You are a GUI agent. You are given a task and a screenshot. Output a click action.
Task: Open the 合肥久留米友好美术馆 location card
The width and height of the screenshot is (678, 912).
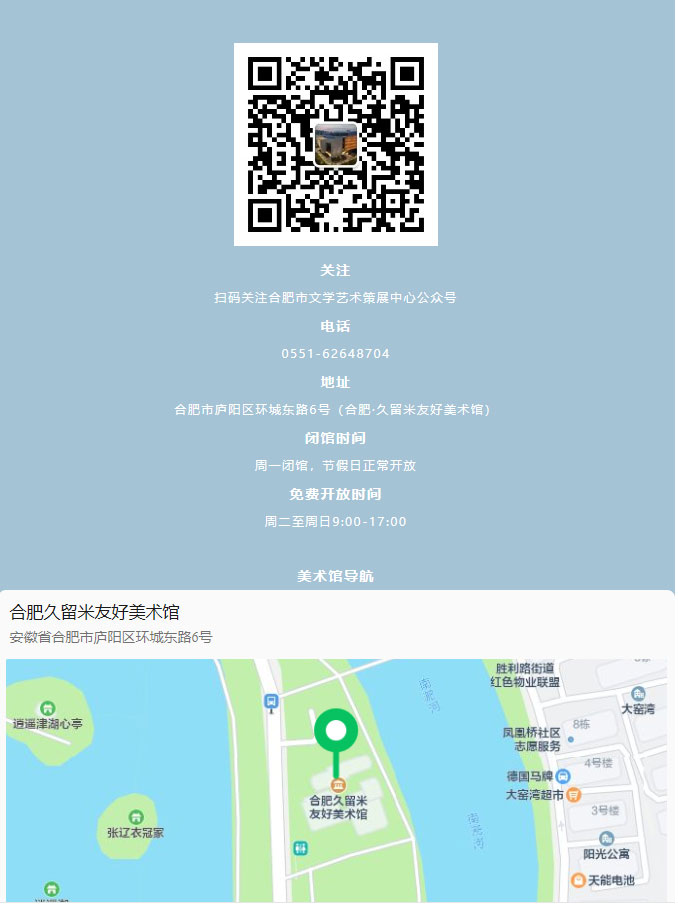tap(95, 612)
